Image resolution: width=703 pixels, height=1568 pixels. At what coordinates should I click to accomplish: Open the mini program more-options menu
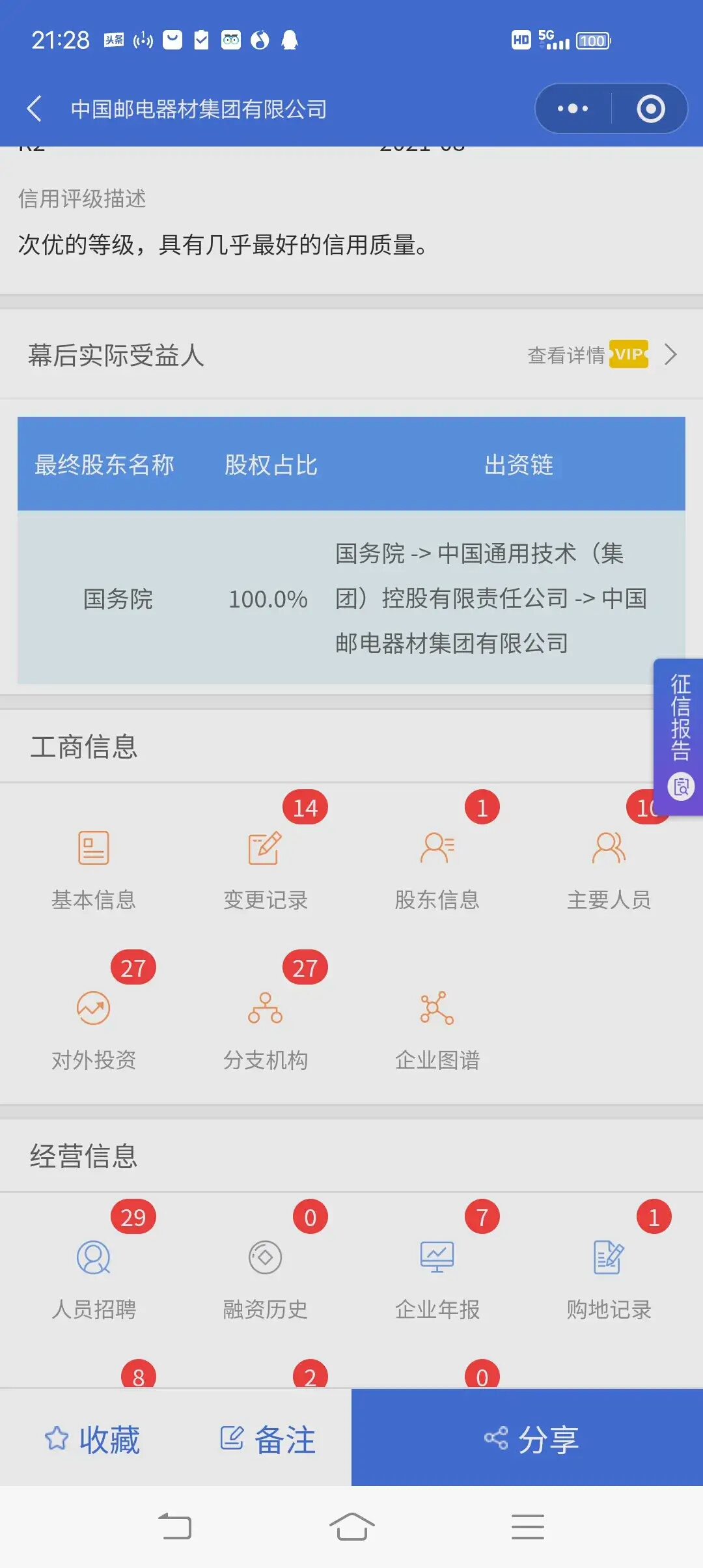[x=573, y=109]
